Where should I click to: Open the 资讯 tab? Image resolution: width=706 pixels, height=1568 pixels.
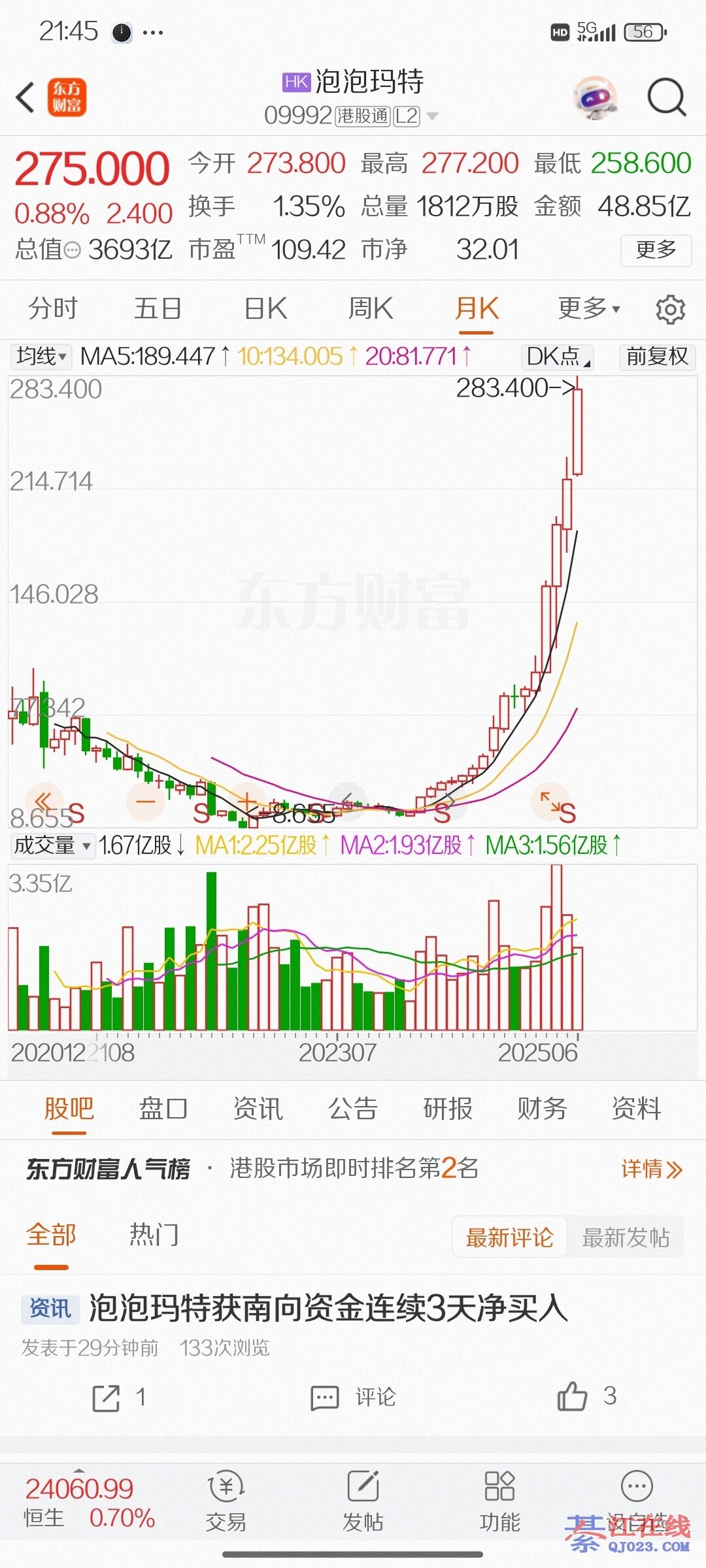258,1109
